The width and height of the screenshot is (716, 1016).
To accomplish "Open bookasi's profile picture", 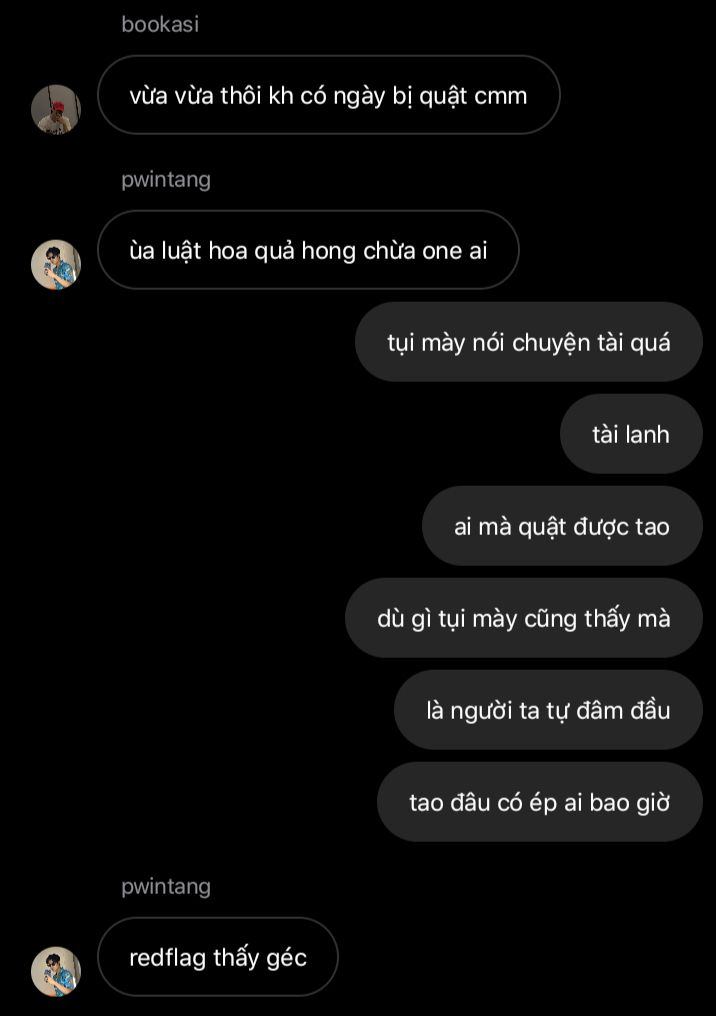I will pyautogui.click(x=56, y=109).
